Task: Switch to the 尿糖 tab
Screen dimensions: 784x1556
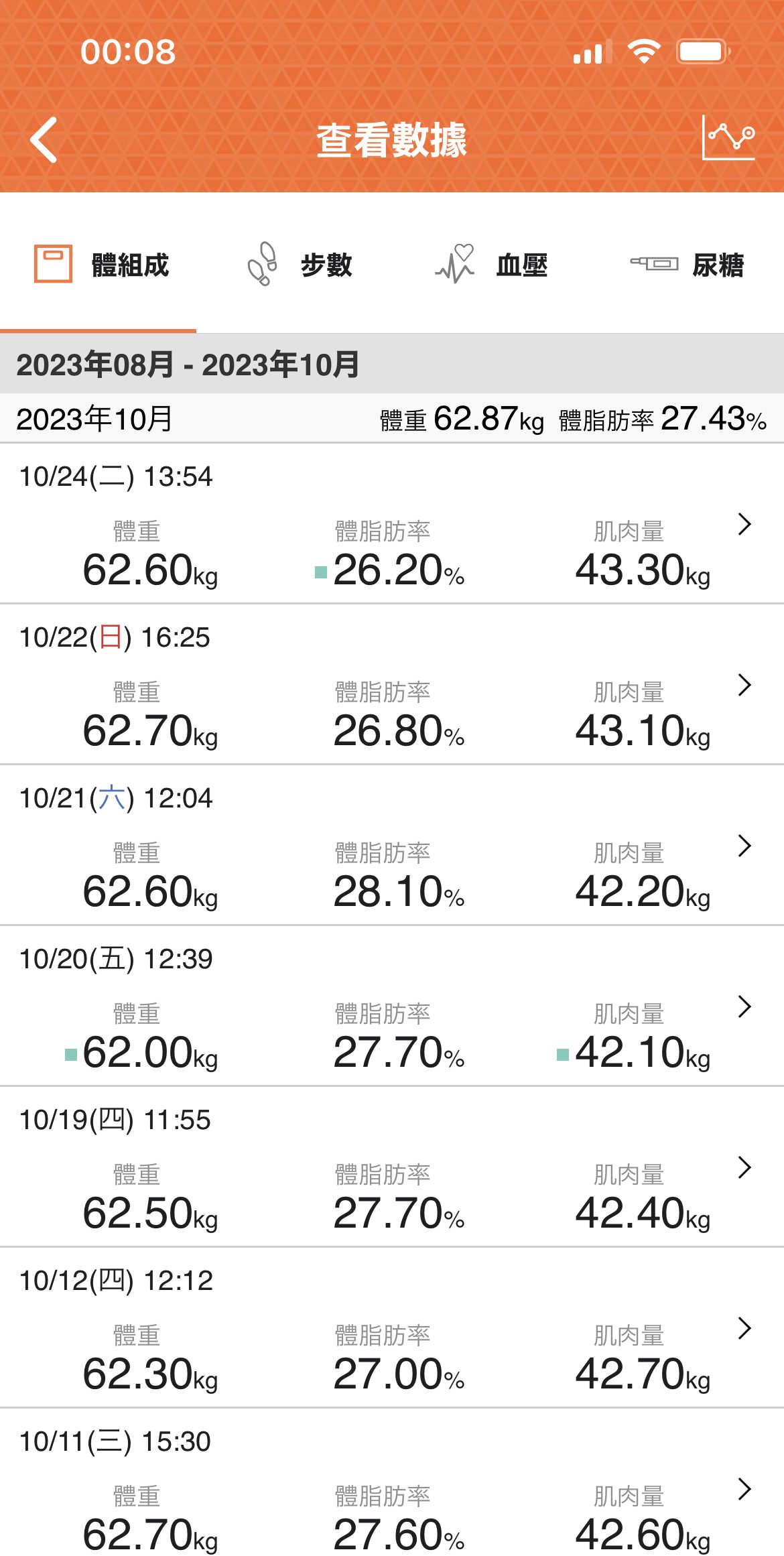Action: click(x=686, y=265)
